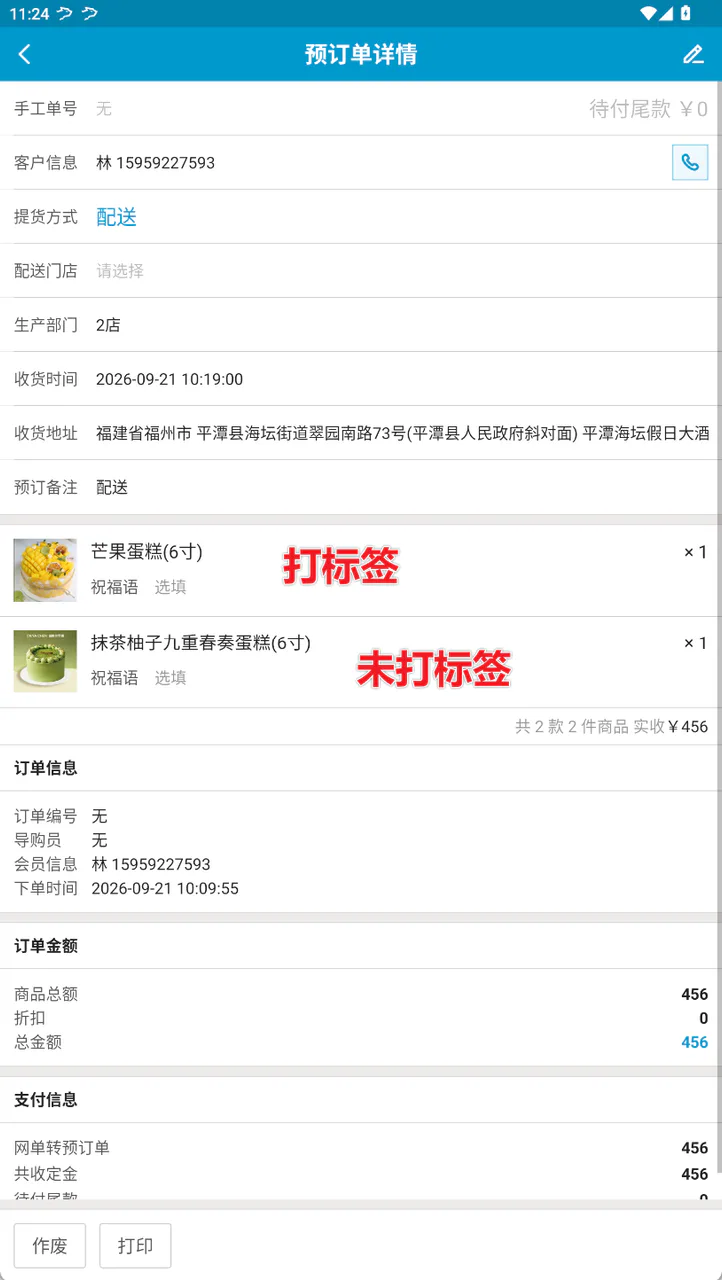Call customer 林 via phone icon
This screenshot has height=1280, width=722.
(690, 162)
